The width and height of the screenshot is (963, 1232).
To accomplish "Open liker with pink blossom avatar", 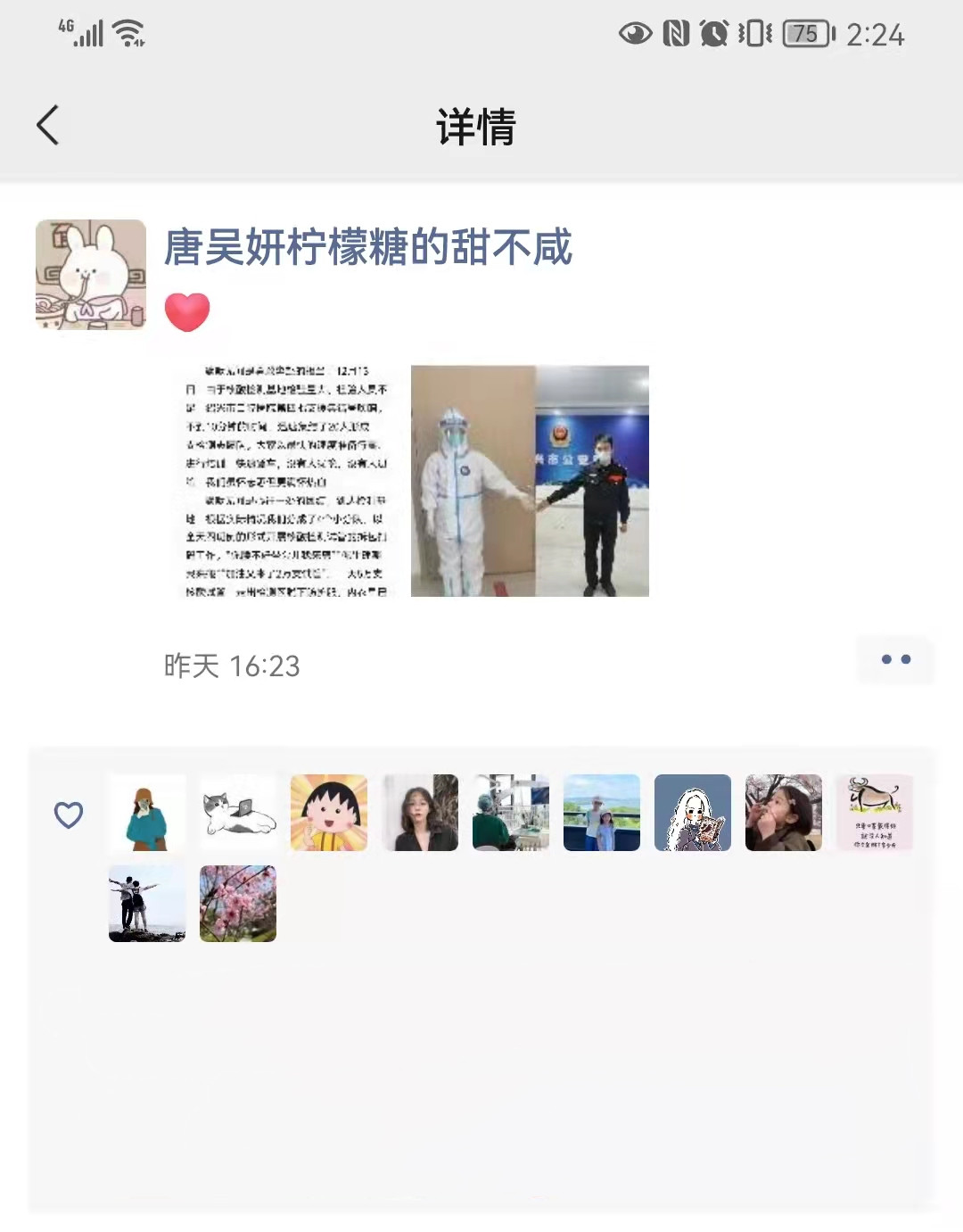I will pyautogui.click(x=238, y=904).
